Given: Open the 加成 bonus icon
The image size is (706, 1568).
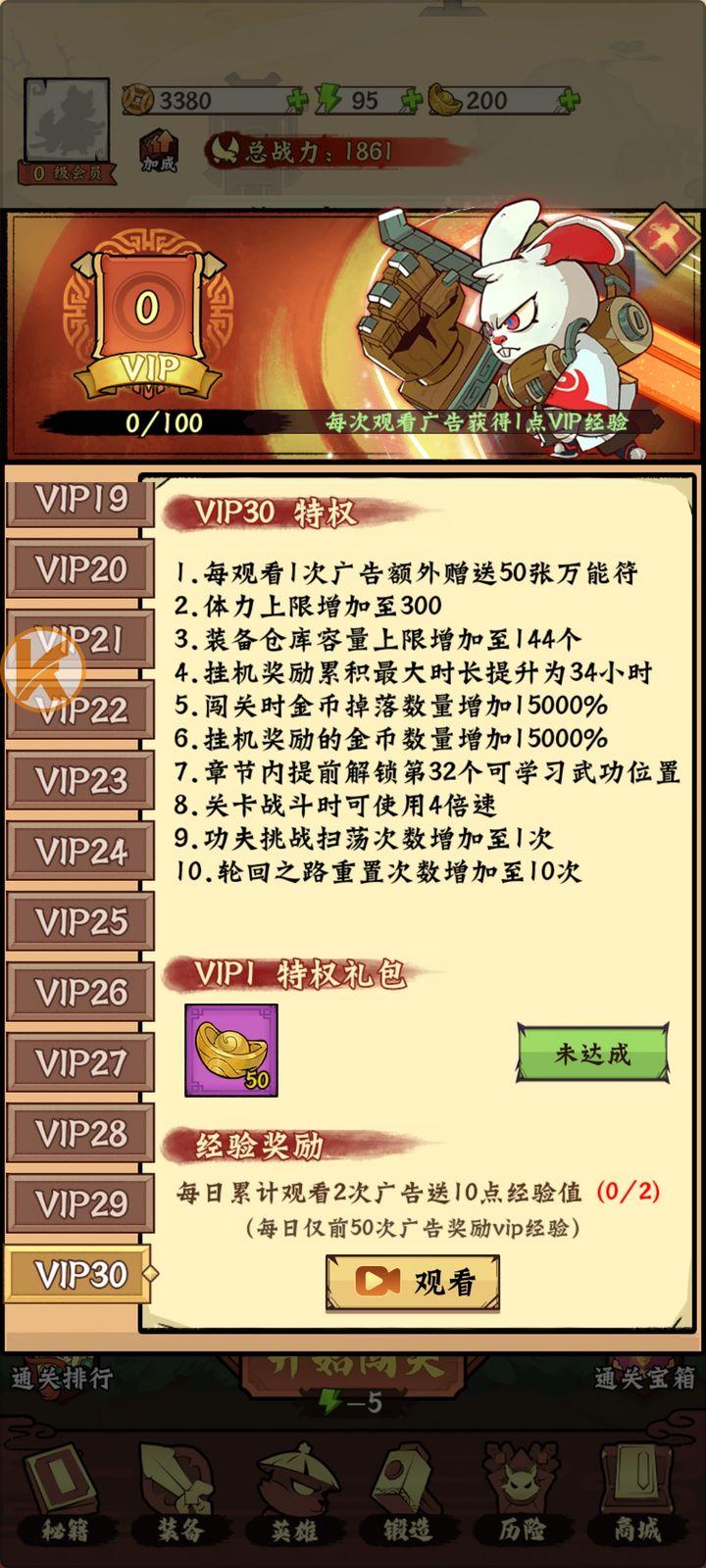Looking at the screenshot, I should click(158, 151).
